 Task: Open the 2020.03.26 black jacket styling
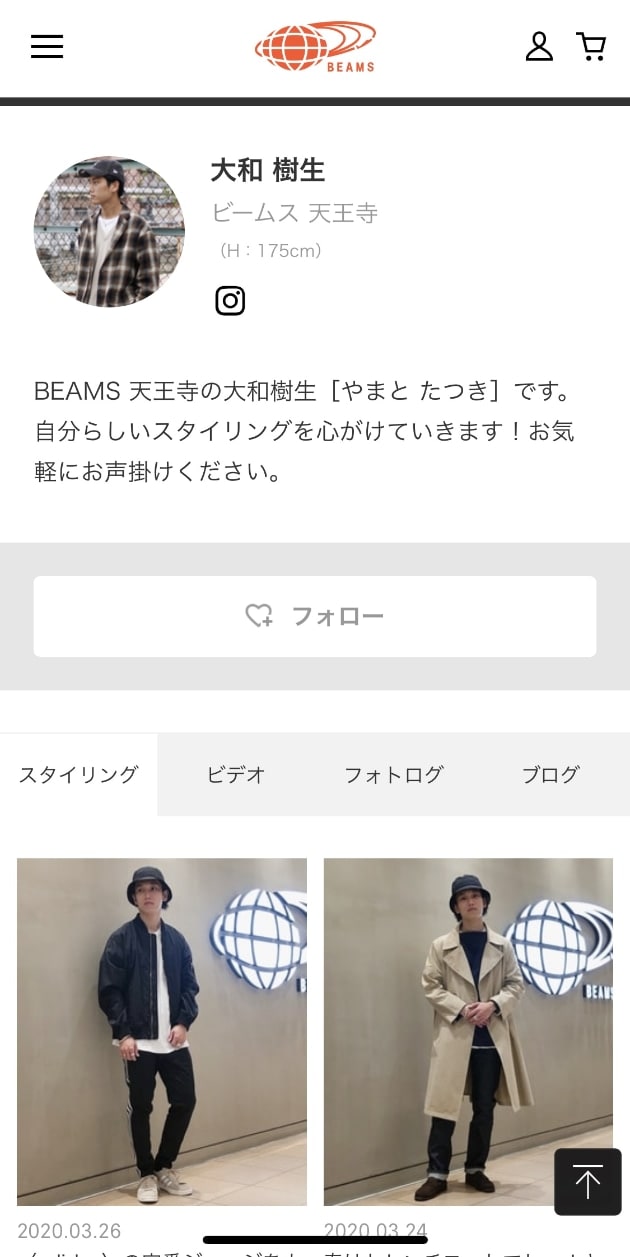pos(162,1031)
